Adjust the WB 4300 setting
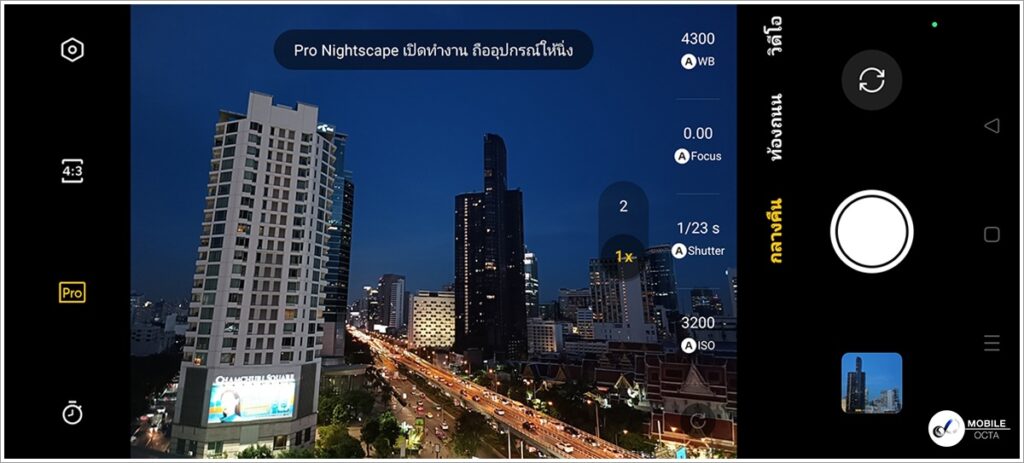The width and height of the screenshot is (1024, 463). click(698, 49)
